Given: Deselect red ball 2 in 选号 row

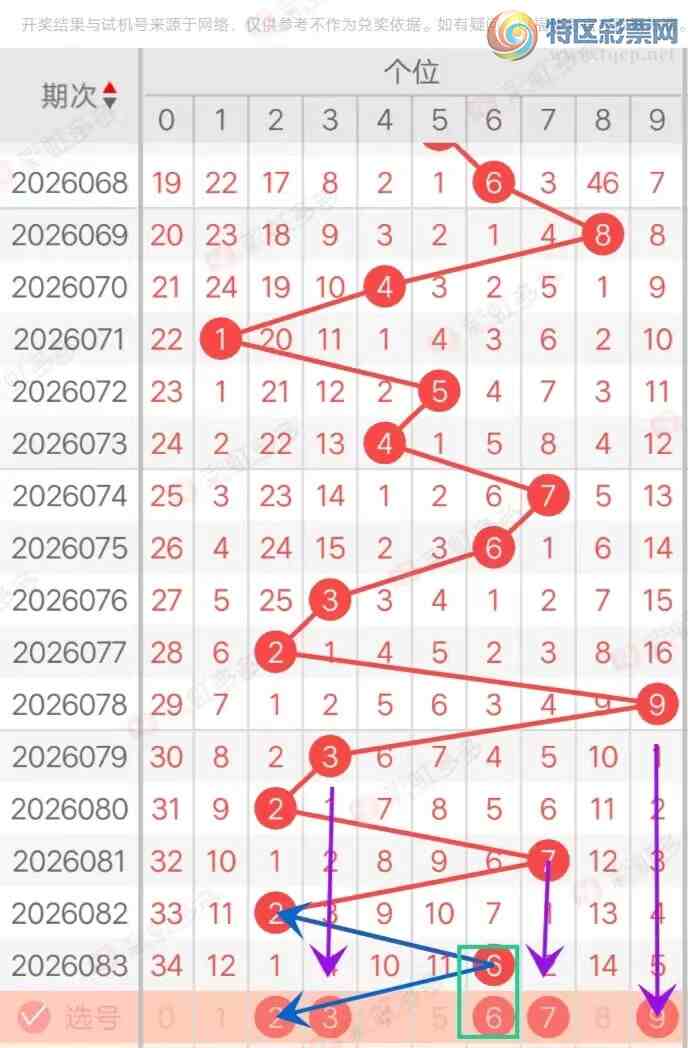Looking at the screenshot, I should tap(275, 1018).
